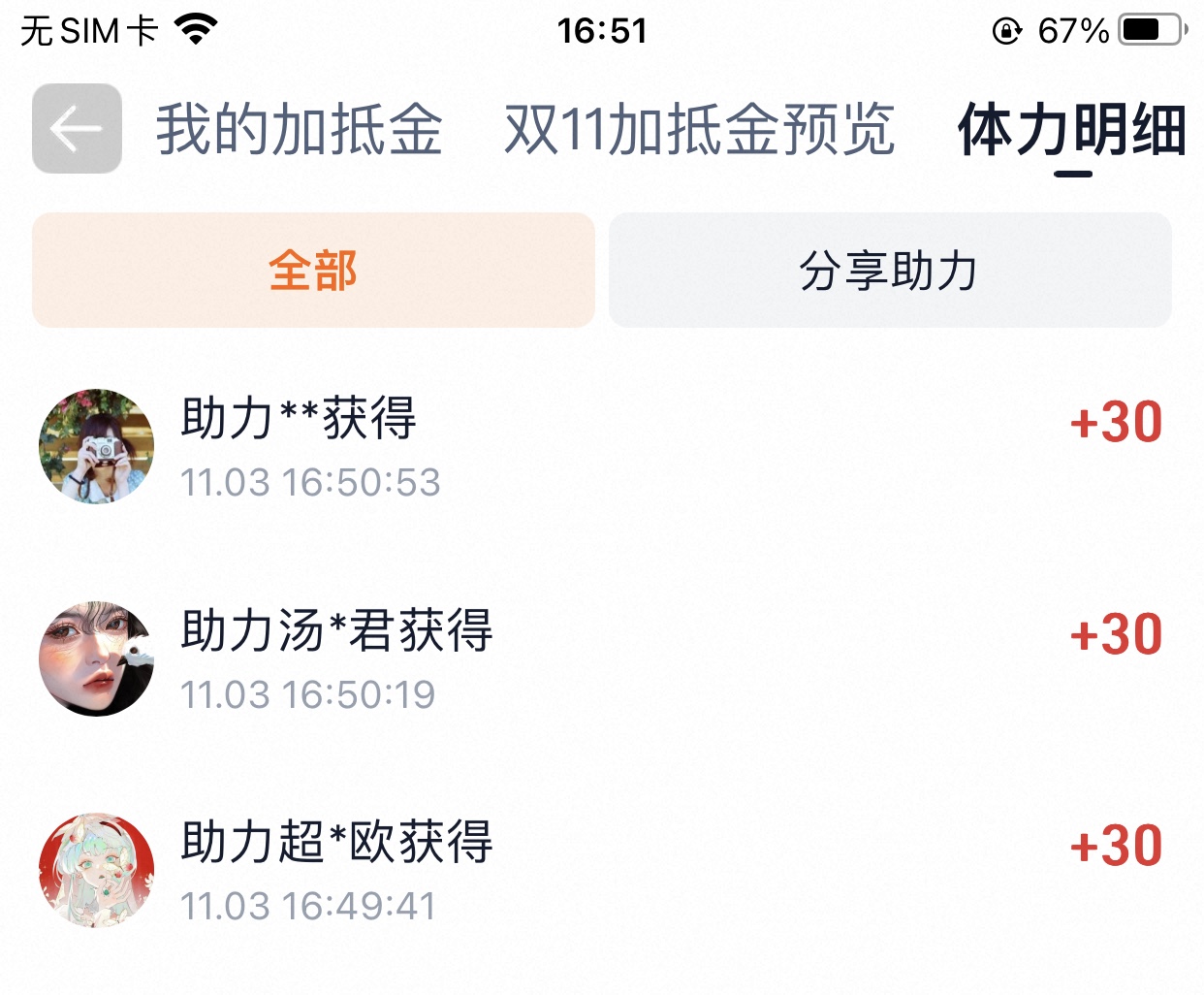The width and height of the screenshot is (1204, 995).
Task: Select the 体力明细 tab
Action: (1071, 130)
